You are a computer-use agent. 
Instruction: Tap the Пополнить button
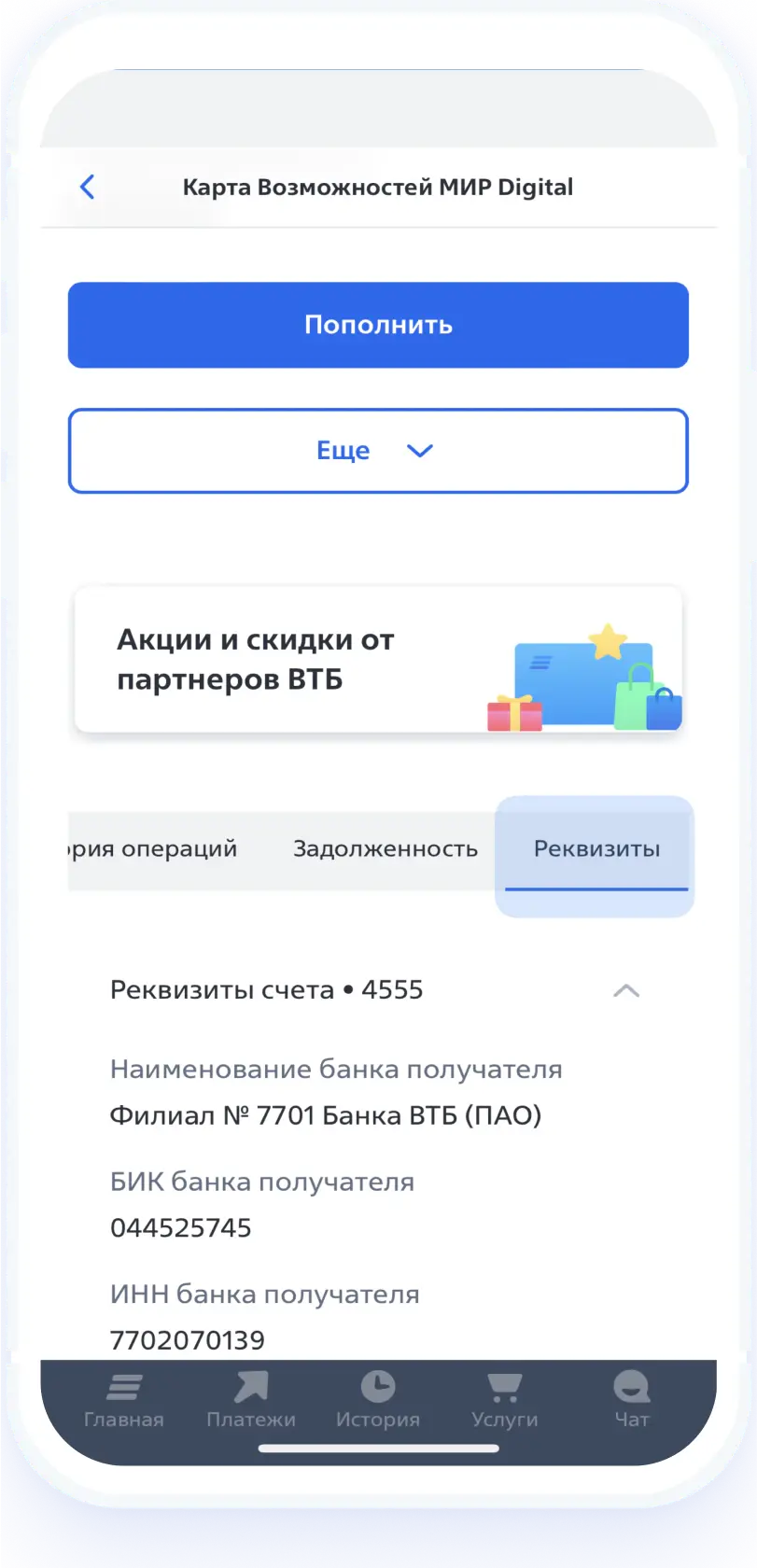pyautogui.click(x=378, y=325)
